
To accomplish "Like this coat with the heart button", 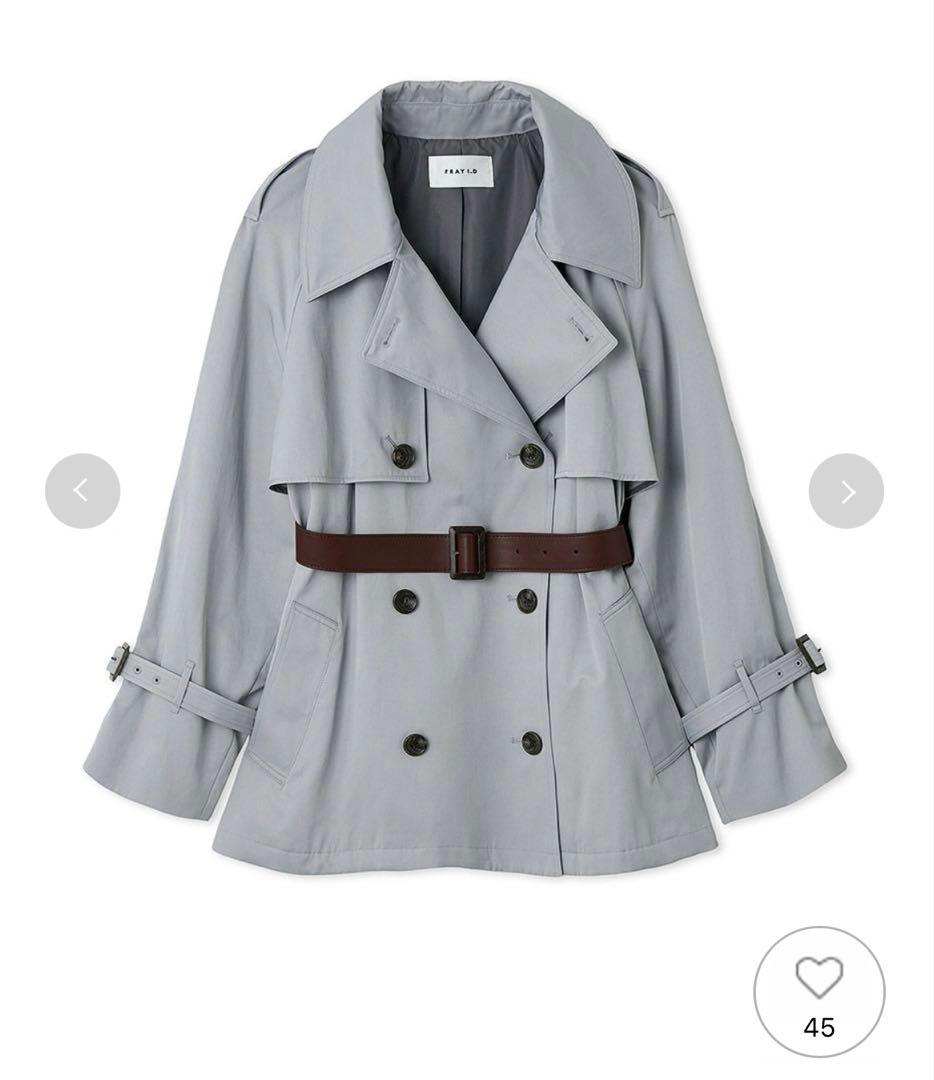I will tap(819, 991).
